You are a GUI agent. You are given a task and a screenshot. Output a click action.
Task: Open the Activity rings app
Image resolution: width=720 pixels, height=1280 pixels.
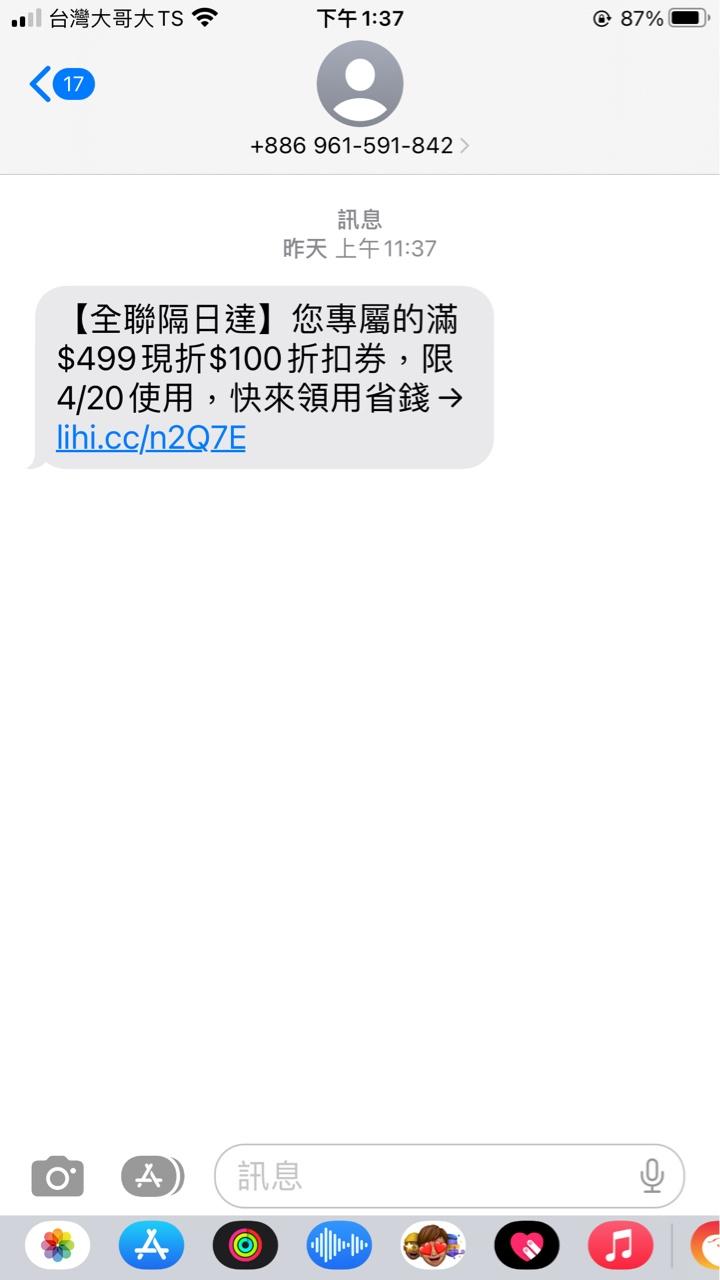[x=245, y=1246]
